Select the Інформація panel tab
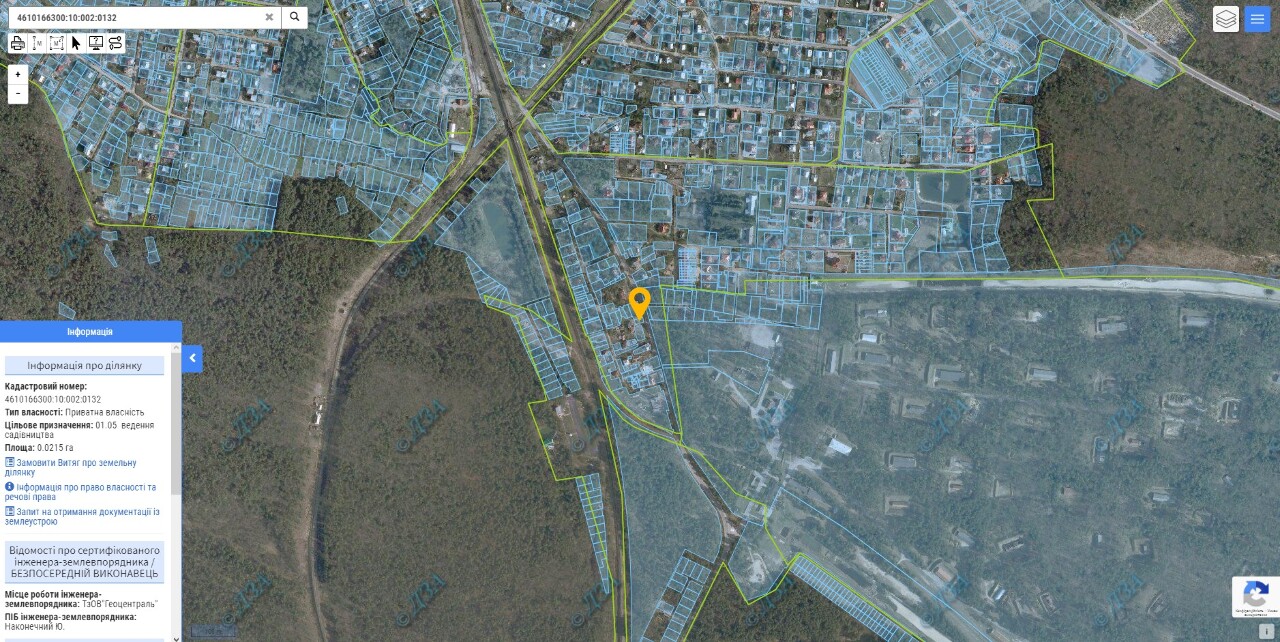1280x642 pixels. point(90,331)
